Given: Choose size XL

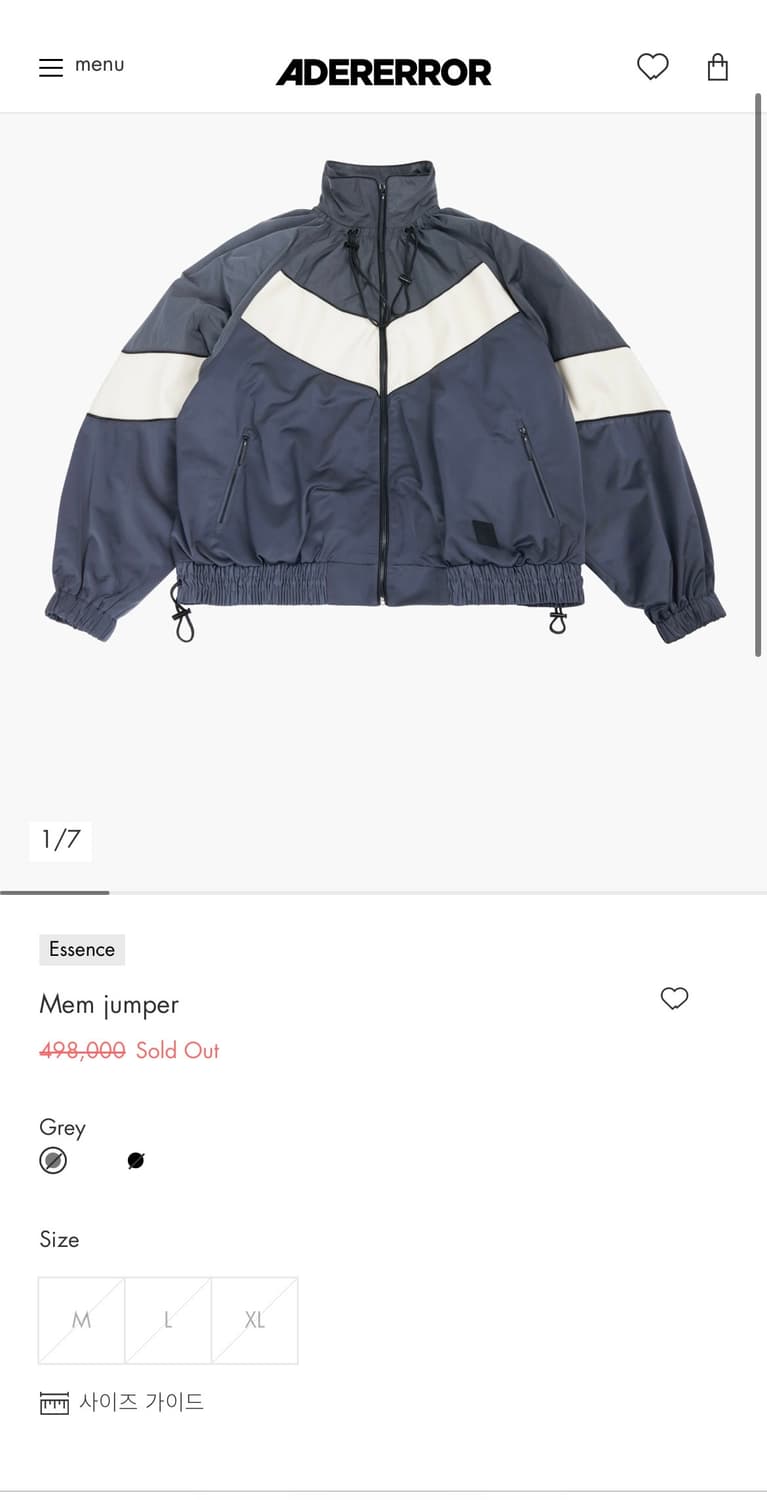Looking at the screenshot, I should coord(255,1320).
